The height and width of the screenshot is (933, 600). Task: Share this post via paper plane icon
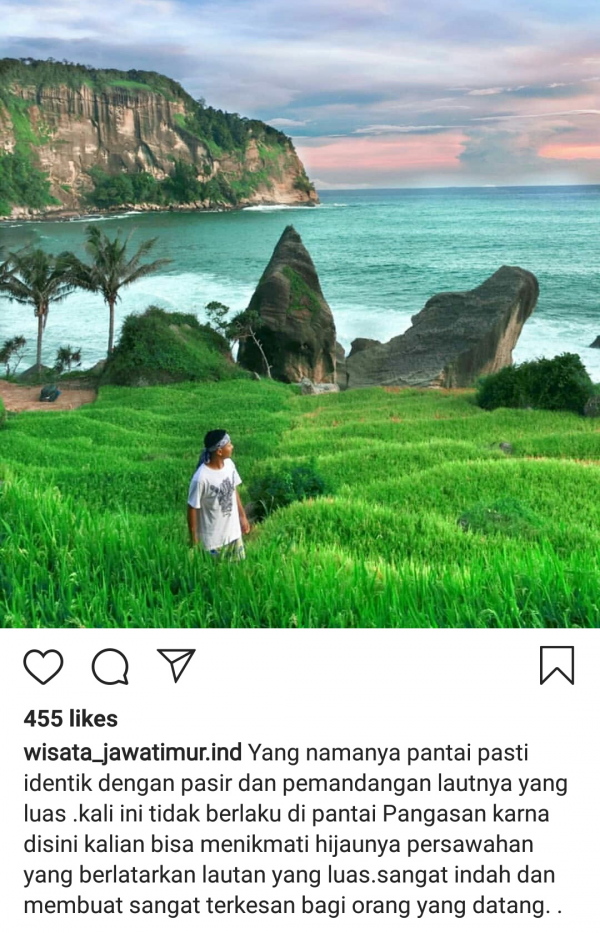pos(176,665)
